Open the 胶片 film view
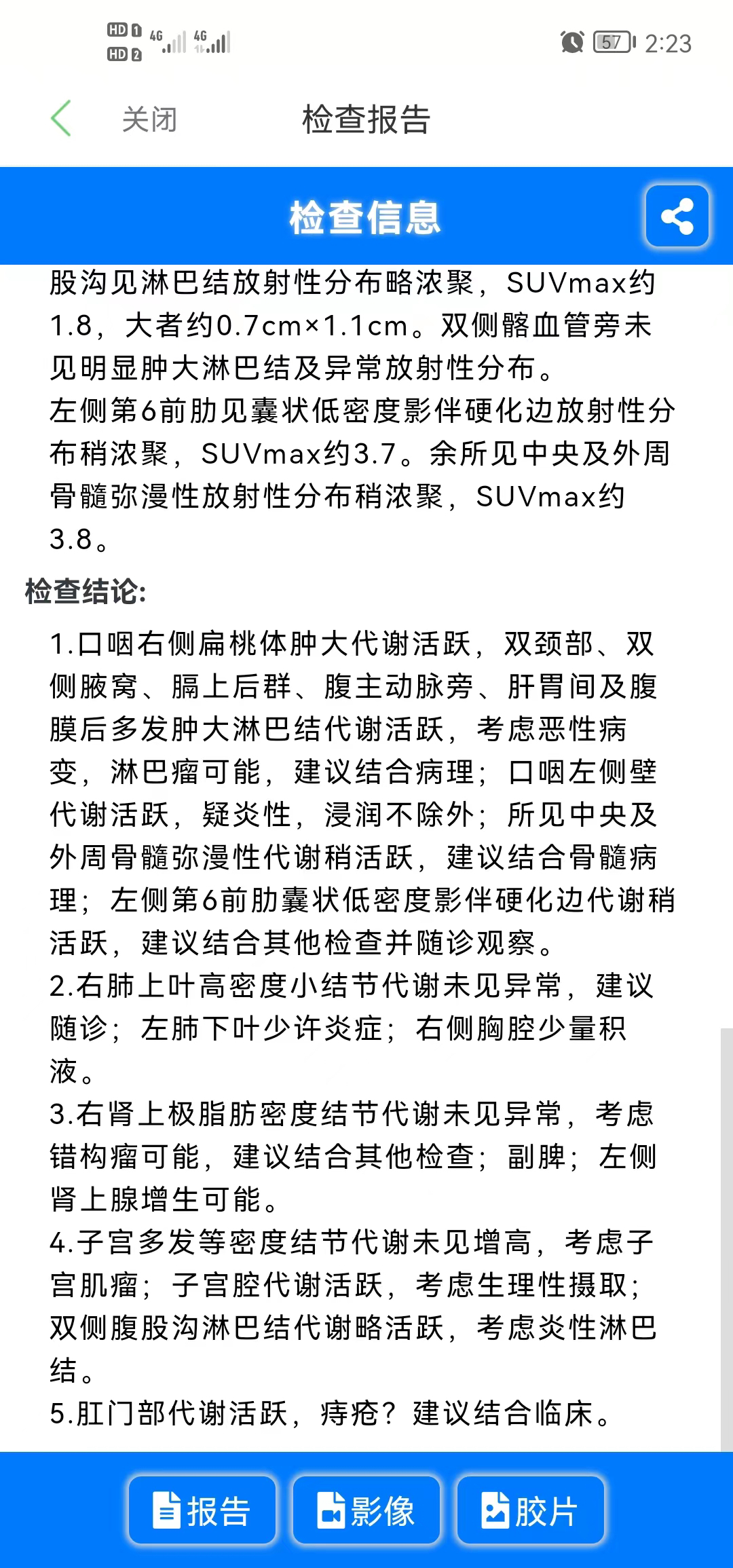The image size is (733, 1568). [x=530, y=1510]
